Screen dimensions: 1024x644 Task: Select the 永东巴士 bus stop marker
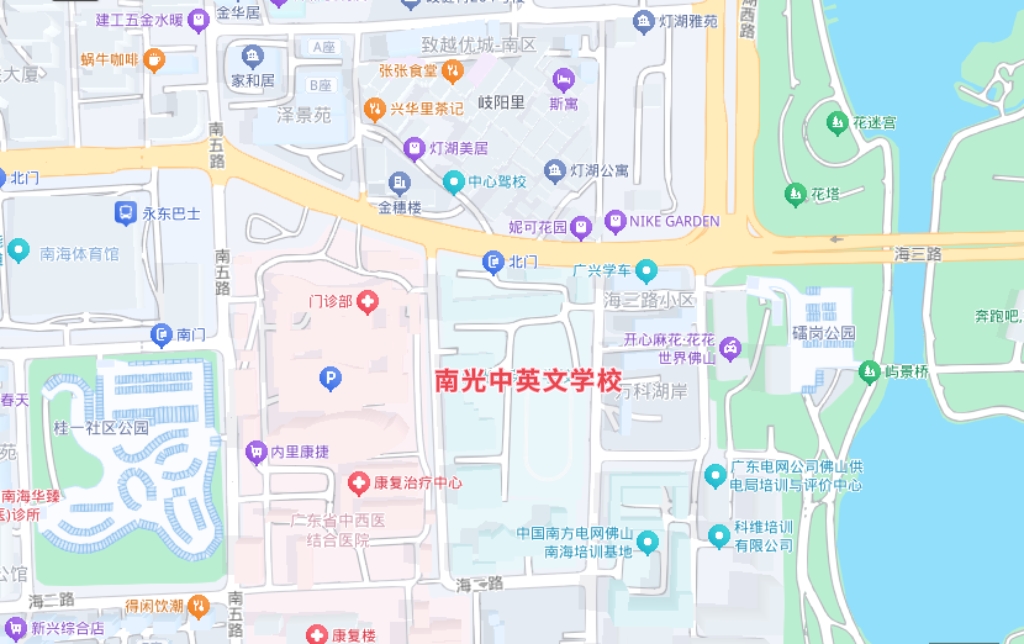[125, 213]
